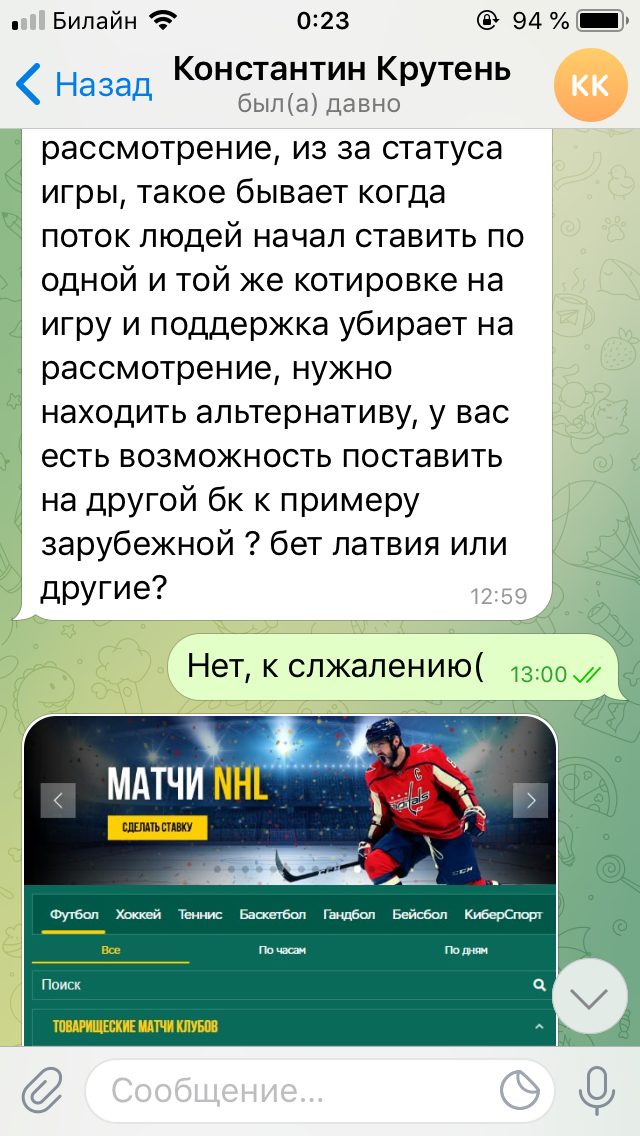Image resolution: width=640 pixels, height=1136 pixels.
Task: Jump to latest messages with down arrow
Action: [x=590, y=999]
